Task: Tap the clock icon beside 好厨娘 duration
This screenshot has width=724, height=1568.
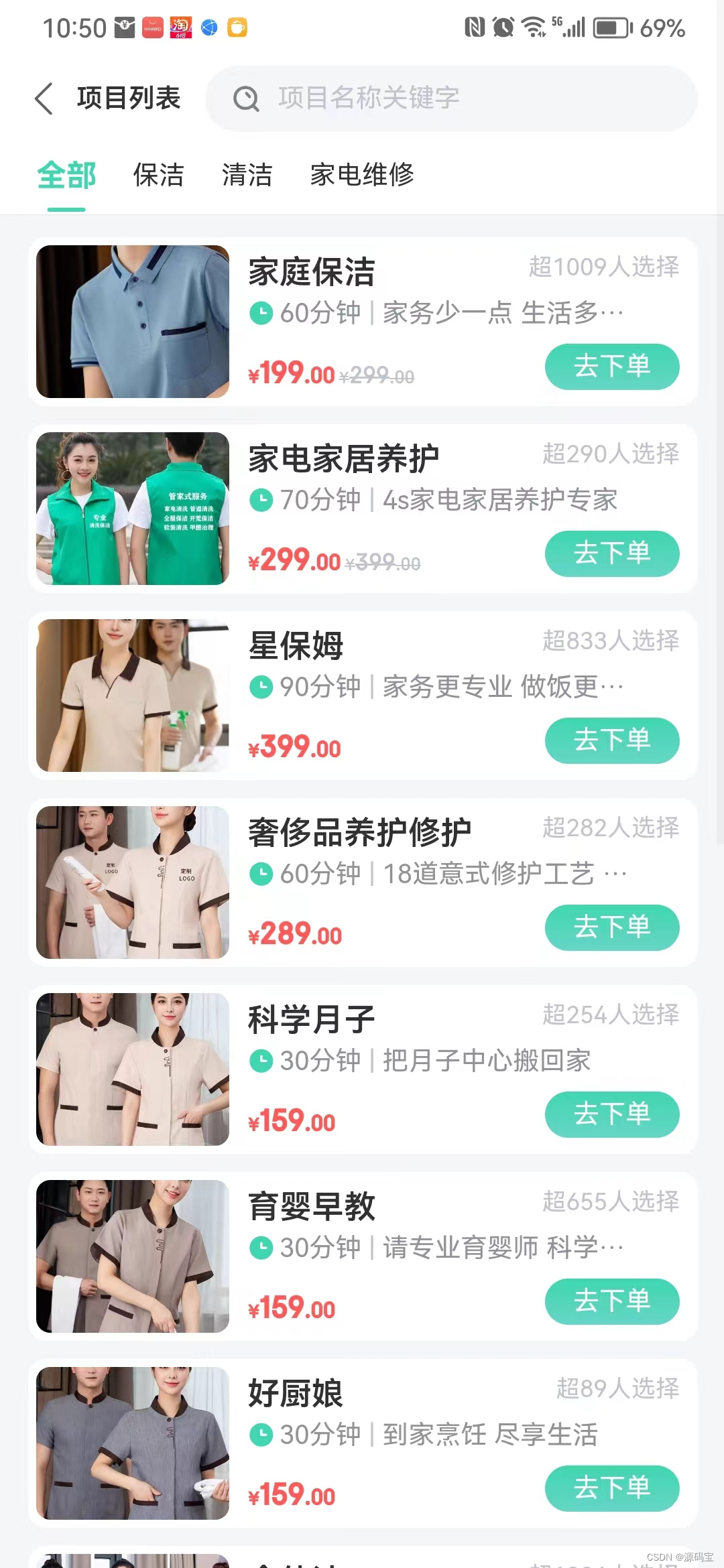Action: pyautogui.click(x=261, y=1434)
